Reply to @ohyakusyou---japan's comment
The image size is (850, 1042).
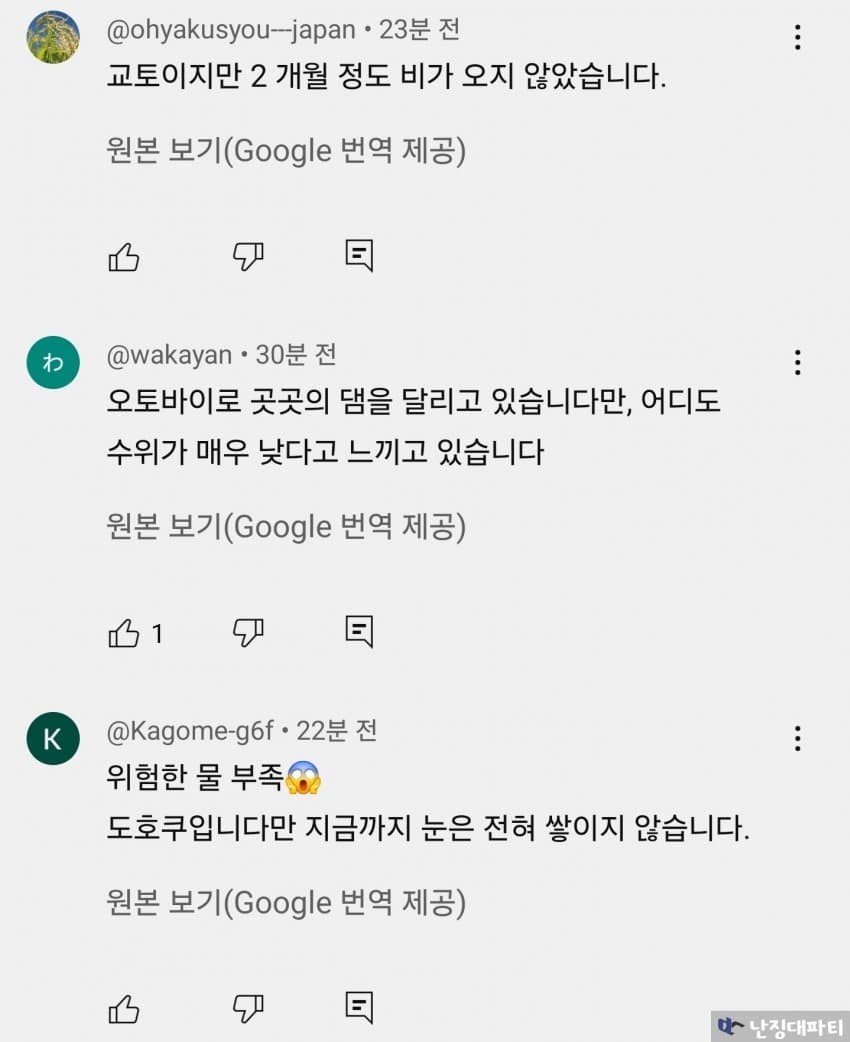pos(359,256)
